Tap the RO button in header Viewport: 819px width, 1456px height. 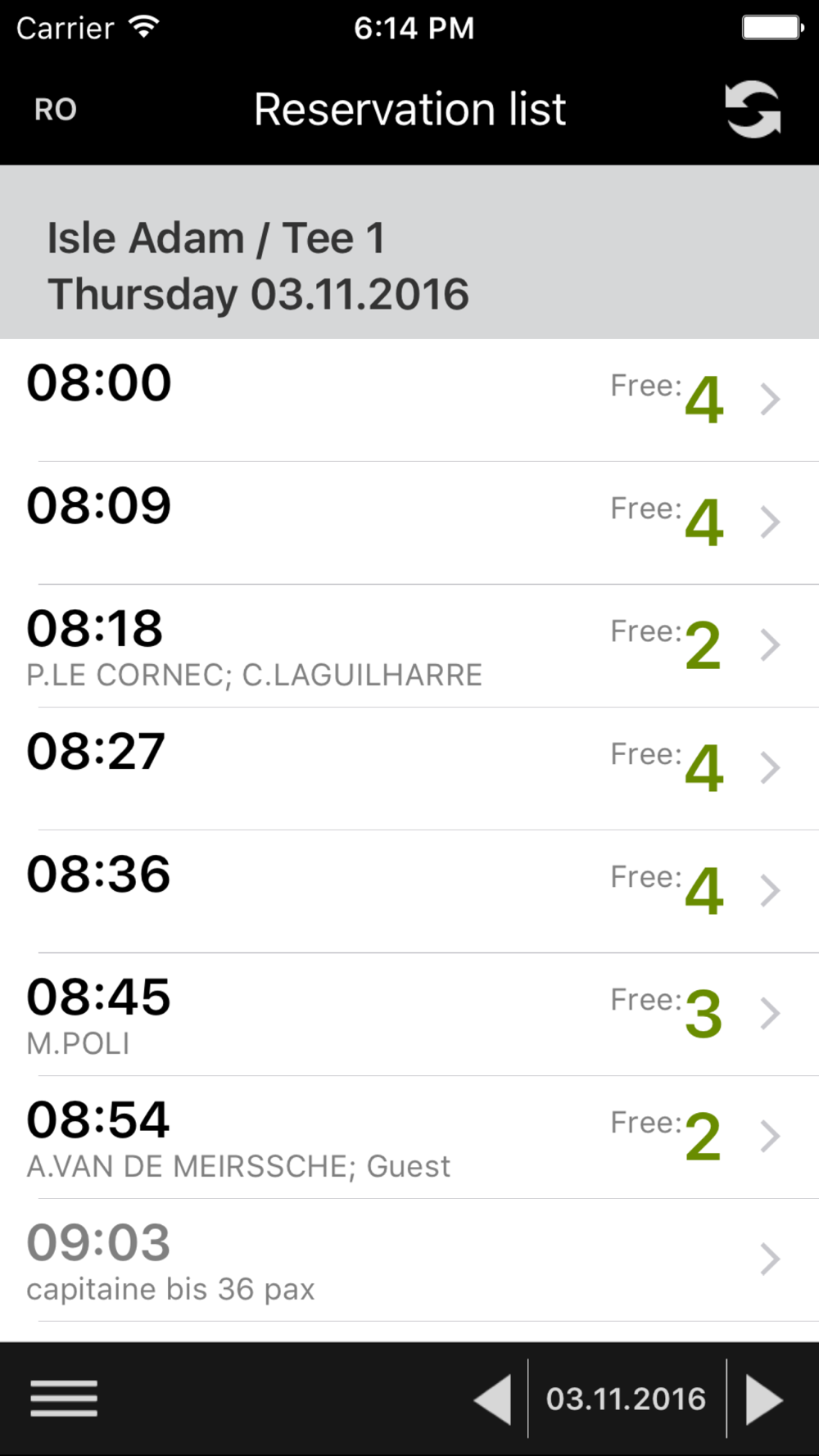point(56,110)
